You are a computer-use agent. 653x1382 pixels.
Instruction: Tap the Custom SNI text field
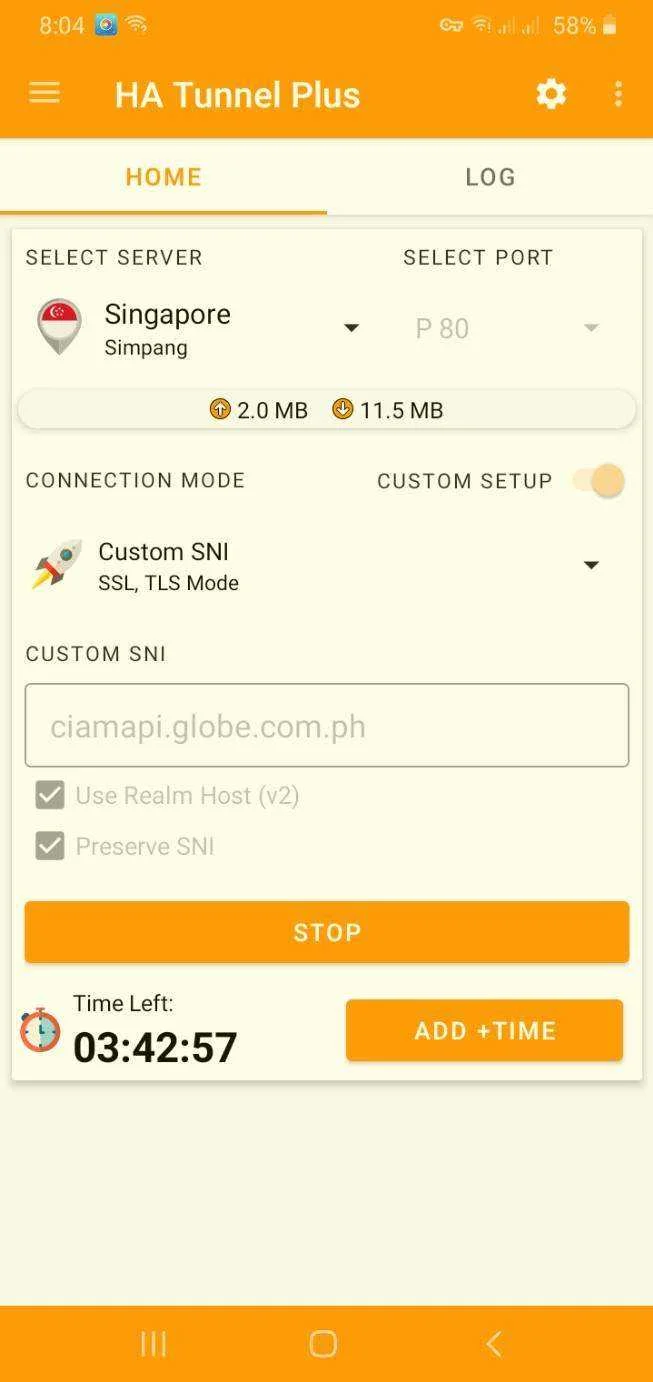(327, 726)
